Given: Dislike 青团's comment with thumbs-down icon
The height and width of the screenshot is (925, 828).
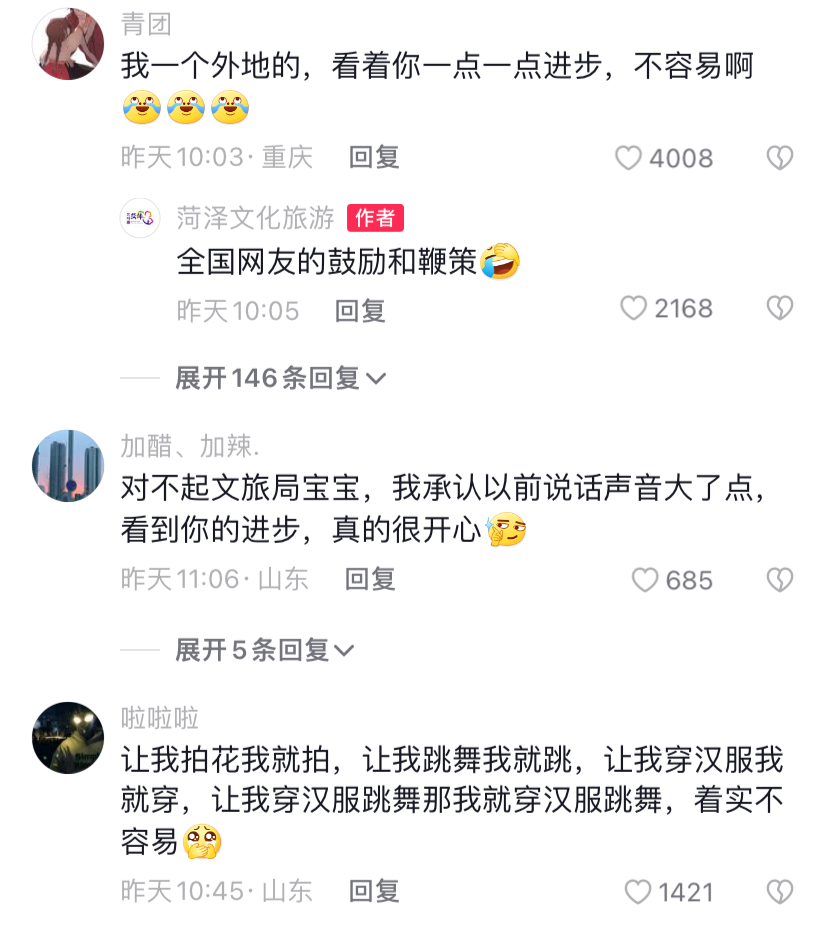Looking at the screenshot, I should pos(779,158).
